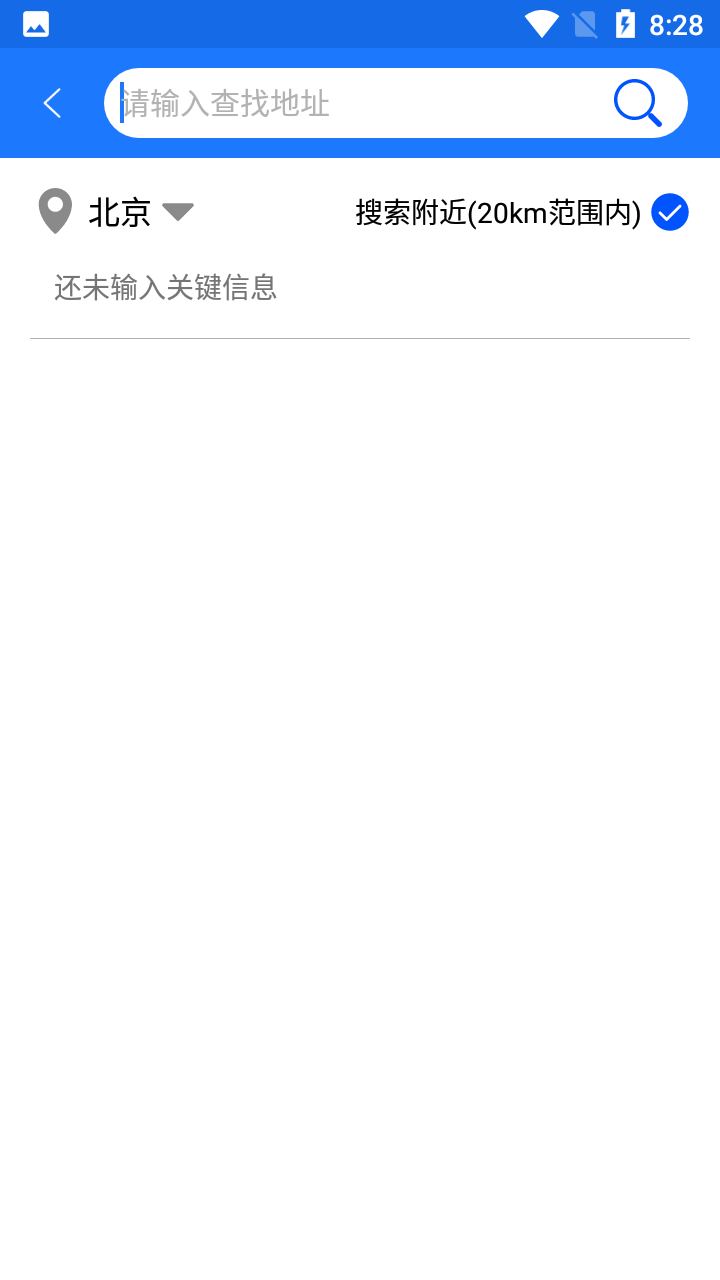Image resolution: width=720 pixels, height=1280 pixels.
Task: Uncheck the 搜索附近 20km range option
Action: click(670, 212)
